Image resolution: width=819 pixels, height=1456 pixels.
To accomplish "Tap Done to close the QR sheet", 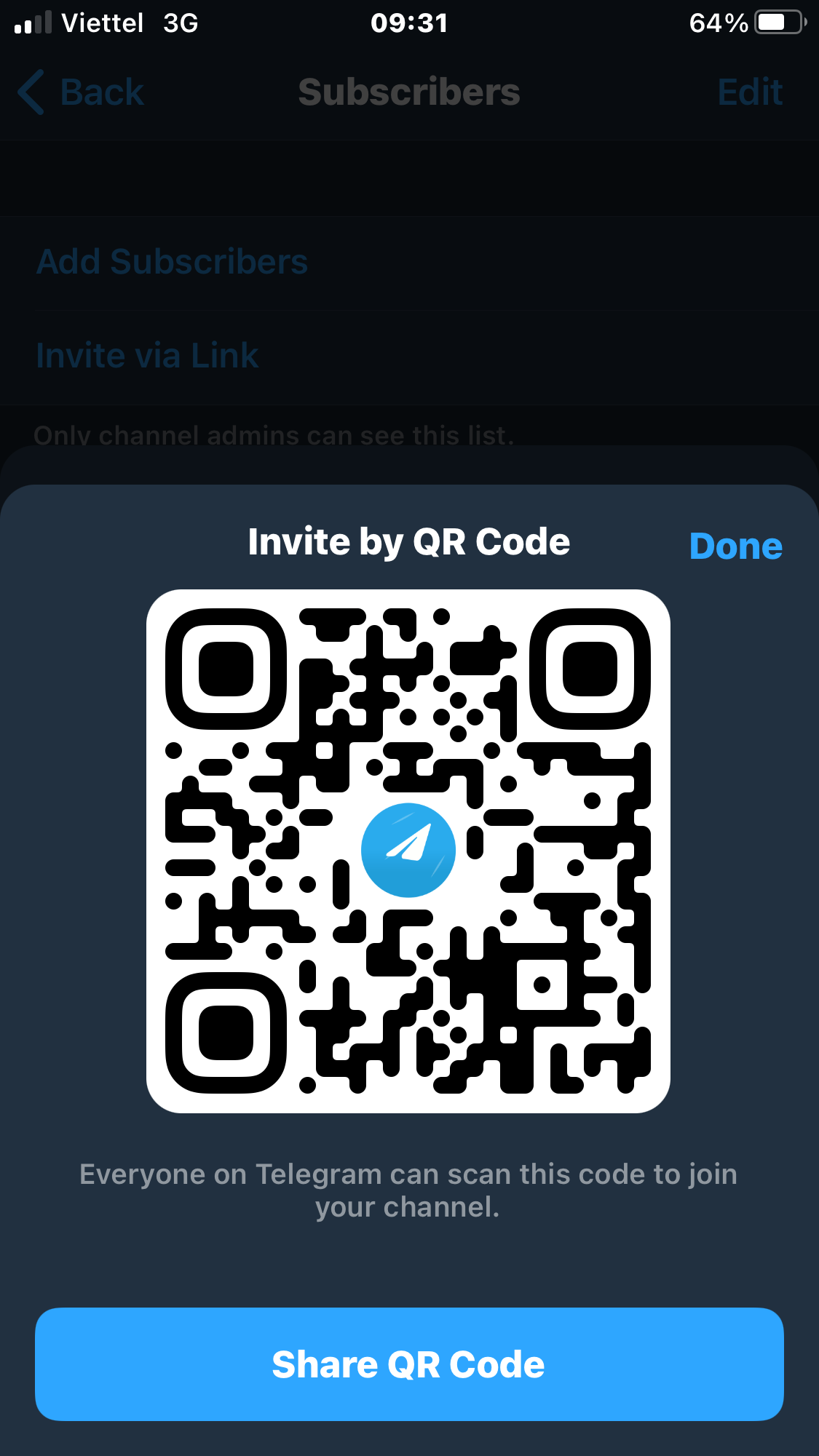I will (x=735, y=546).
